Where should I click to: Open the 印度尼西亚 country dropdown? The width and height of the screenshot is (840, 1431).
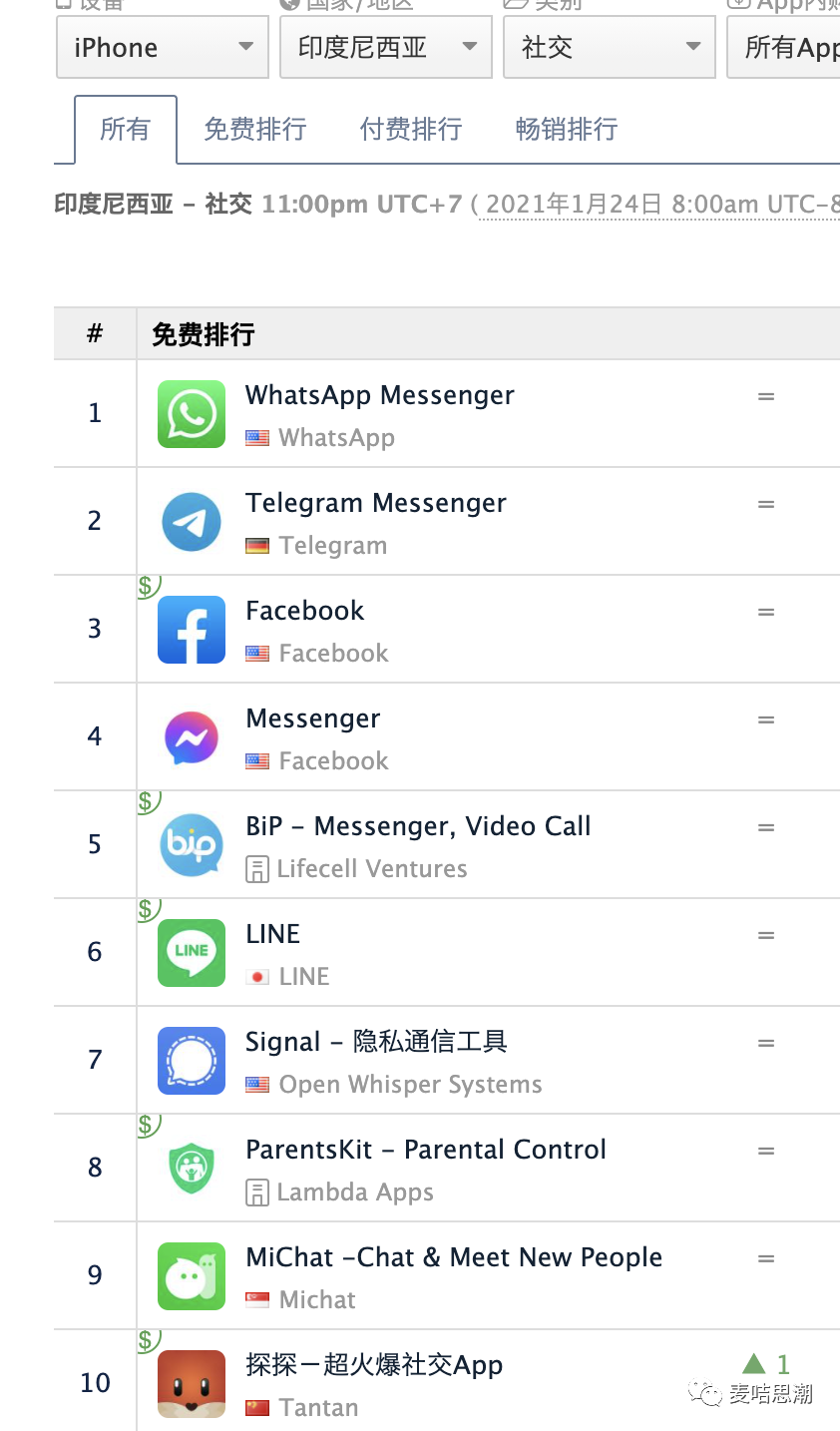click(386, 47)
